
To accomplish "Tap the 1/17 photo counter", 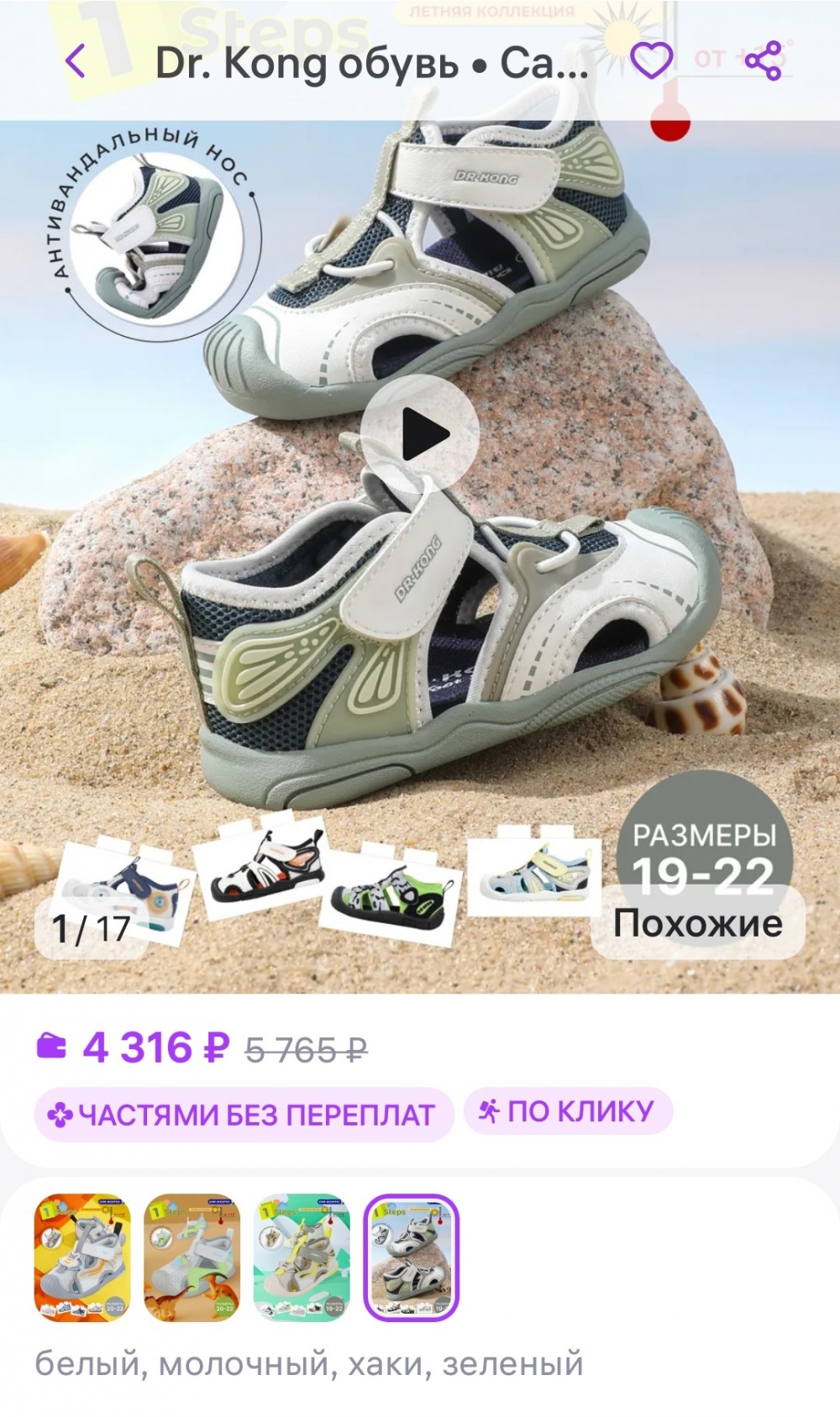I will 86,927.
